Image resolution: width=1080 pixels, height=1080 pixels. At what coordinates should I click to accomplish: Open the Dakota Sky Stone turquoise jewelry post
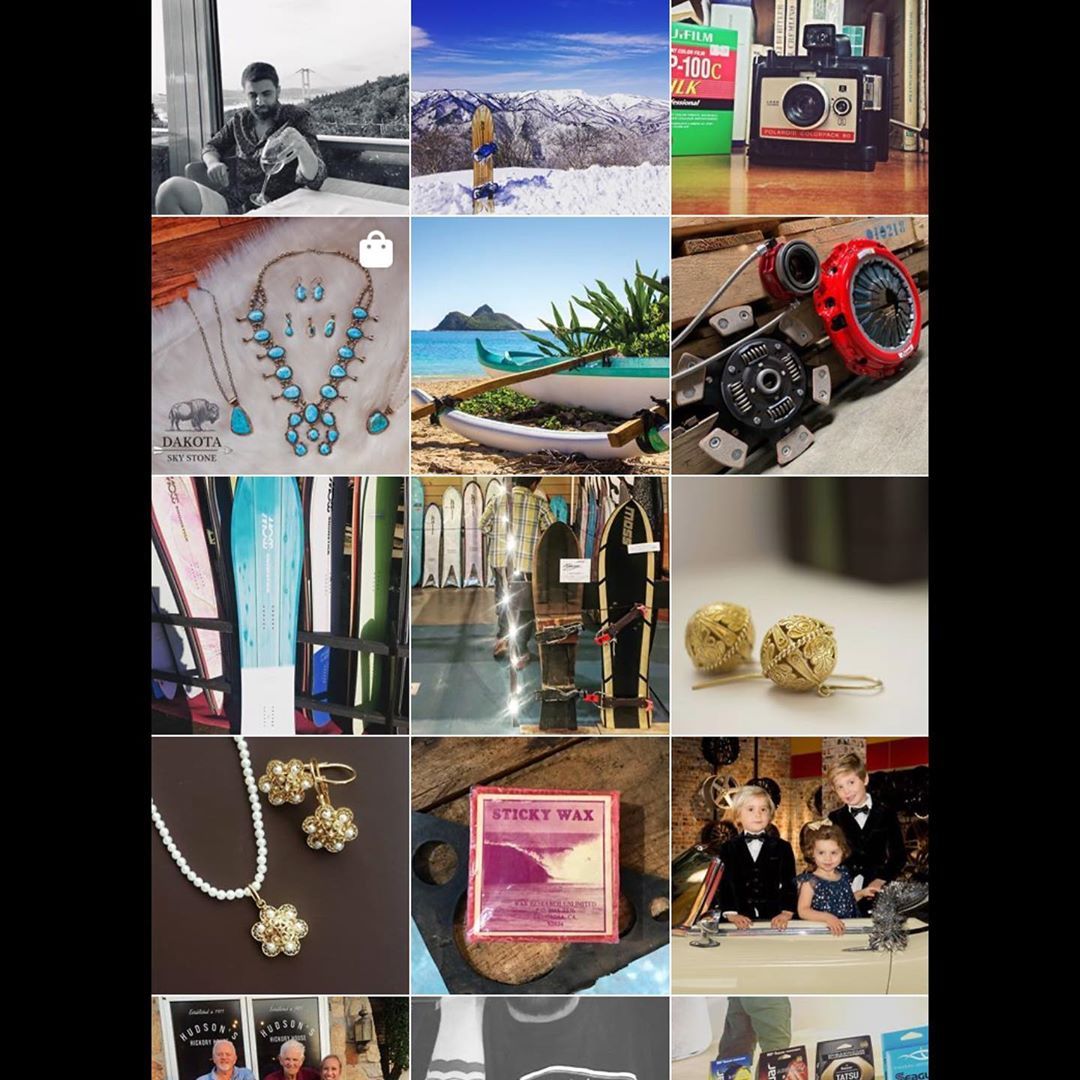point(280,346)
